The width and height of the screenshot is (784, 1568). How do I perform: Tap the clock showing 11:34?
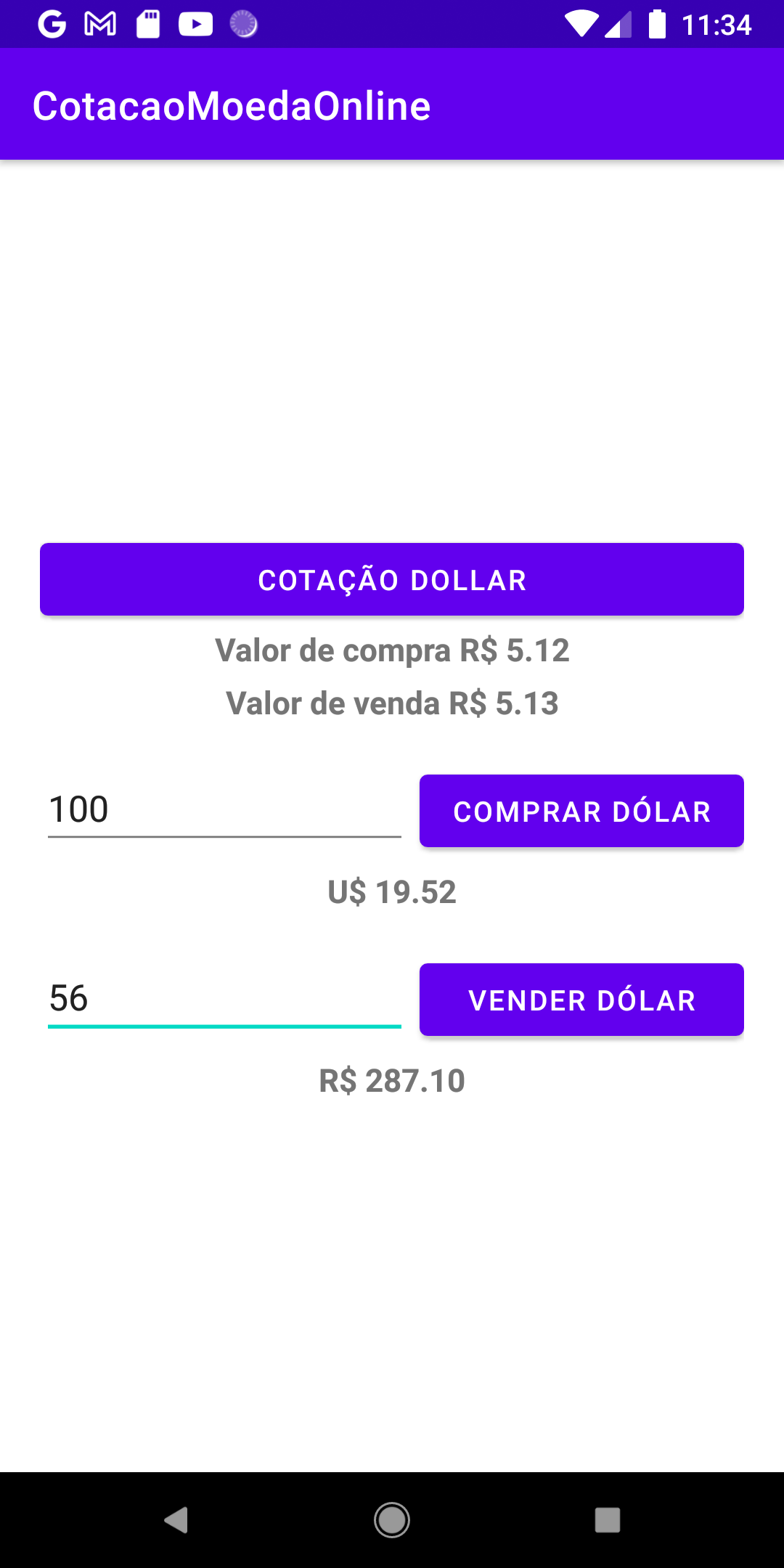click(719, 23)
